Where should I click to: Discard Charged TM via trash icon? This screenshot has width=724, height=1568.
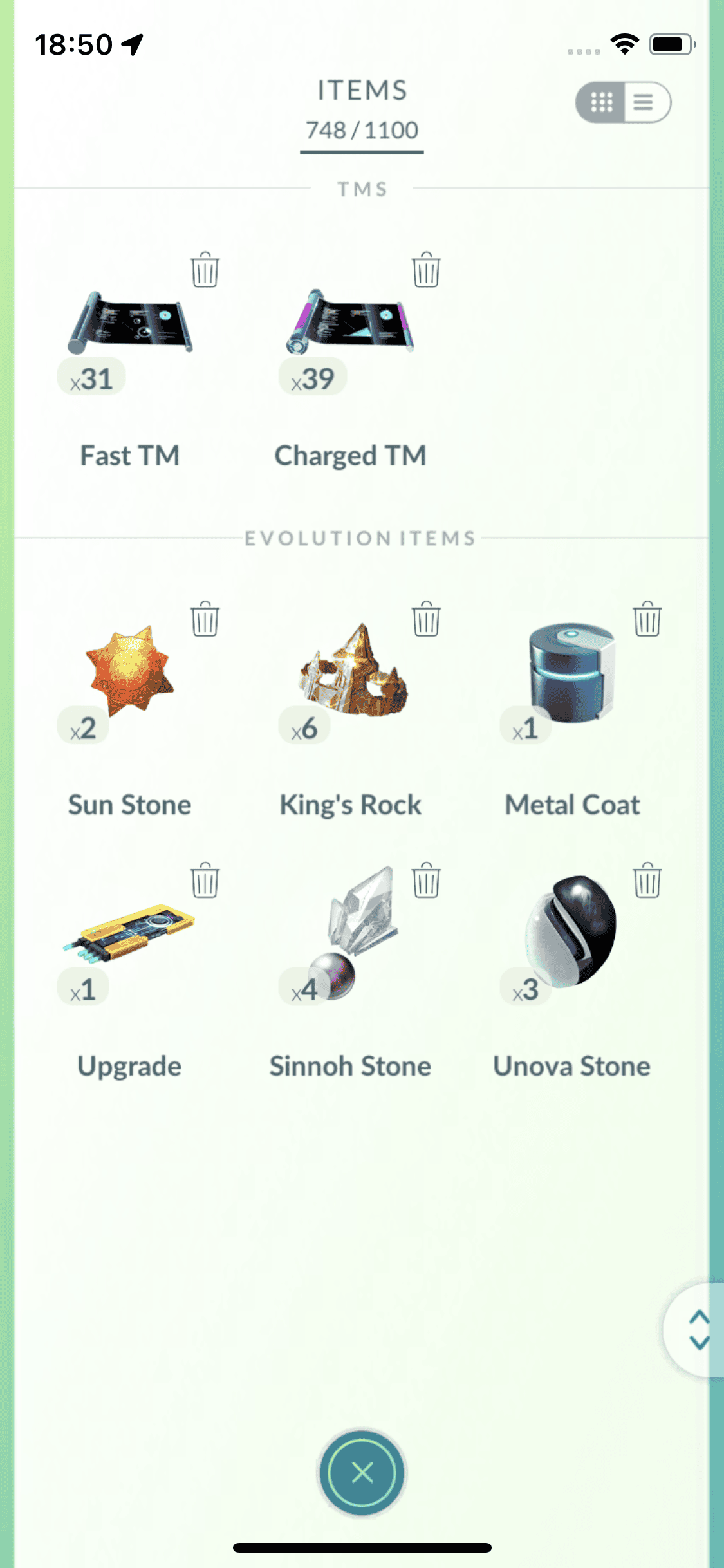[425, 270]
